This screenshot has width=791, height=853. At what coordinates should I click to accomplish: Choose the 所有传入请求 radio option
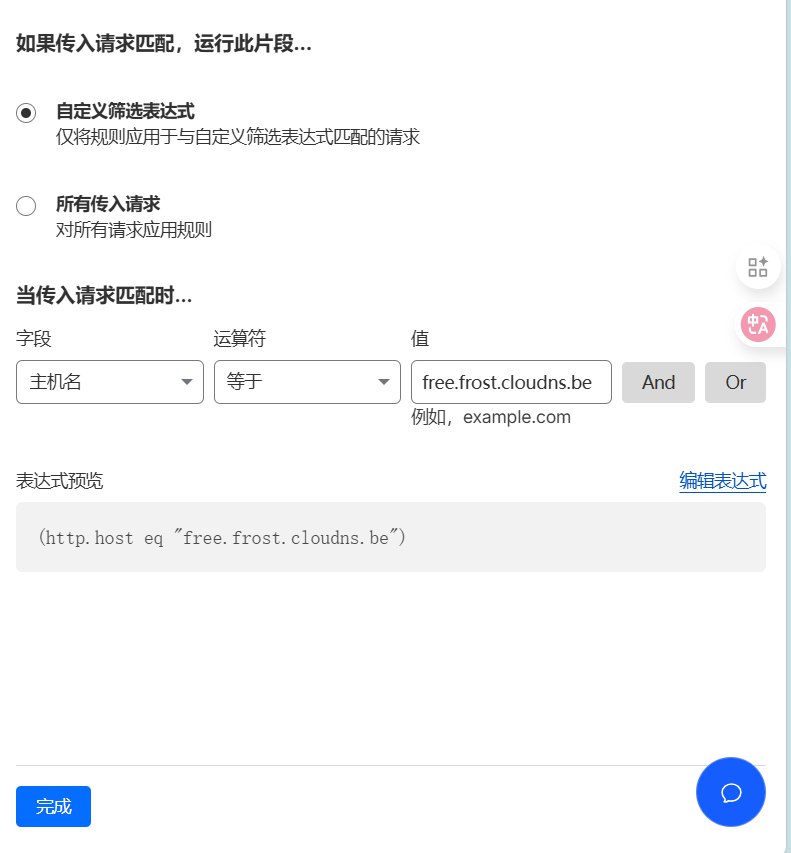[x=27, y=206]
